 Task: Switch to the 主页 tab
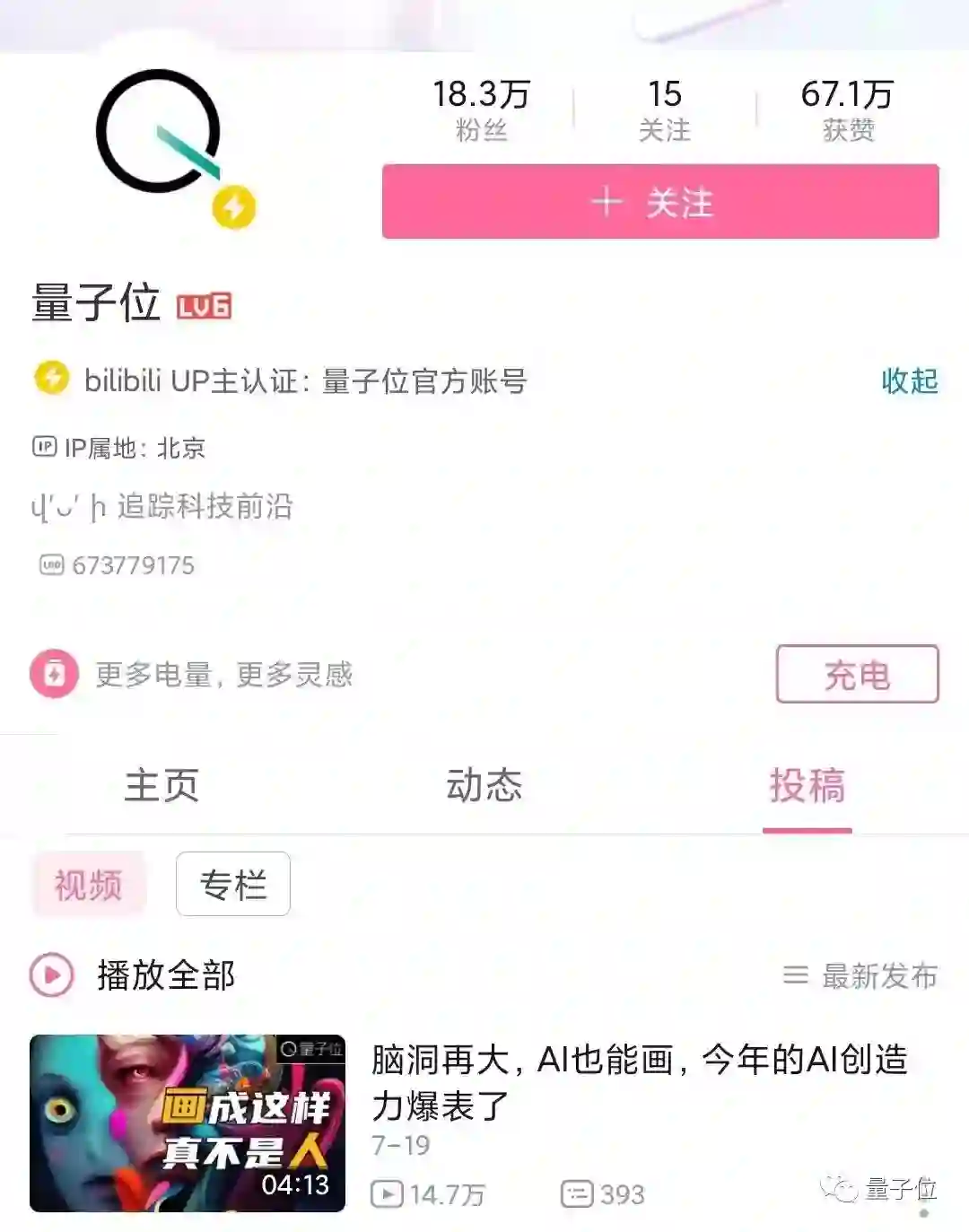[161, 785]
